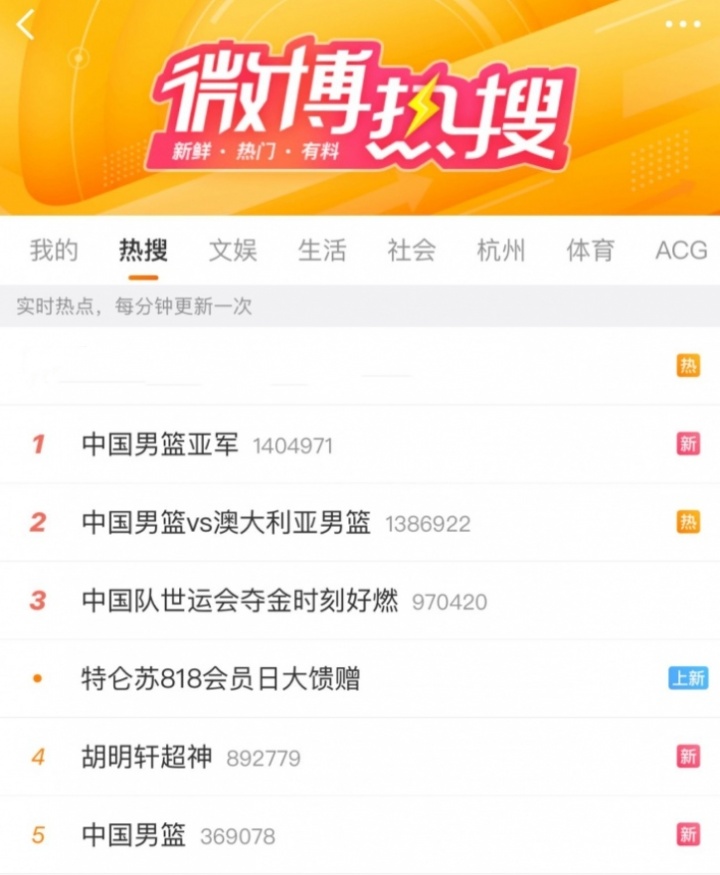
Task: Switch to the 我的 tab
Action: (54, 250)
